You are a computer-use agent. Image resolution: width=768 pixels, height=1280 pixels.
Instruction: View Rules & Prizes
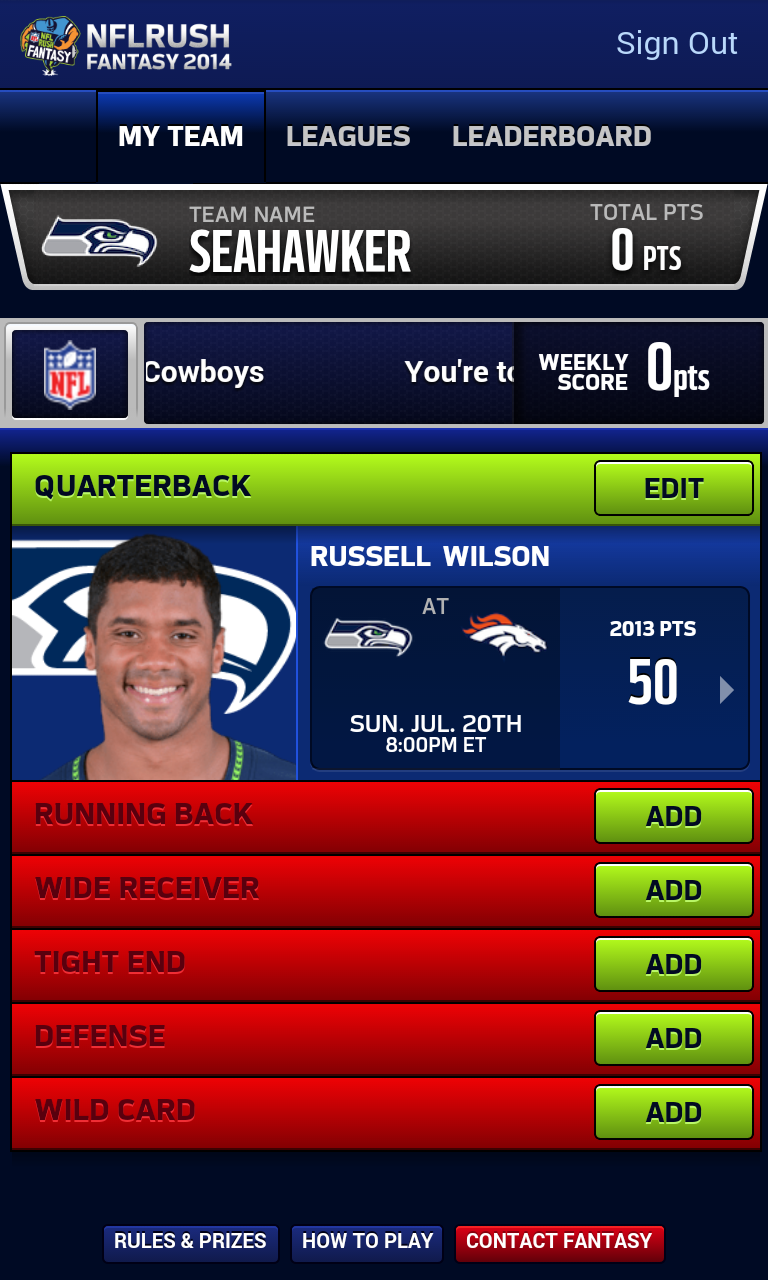point(190,1242)
